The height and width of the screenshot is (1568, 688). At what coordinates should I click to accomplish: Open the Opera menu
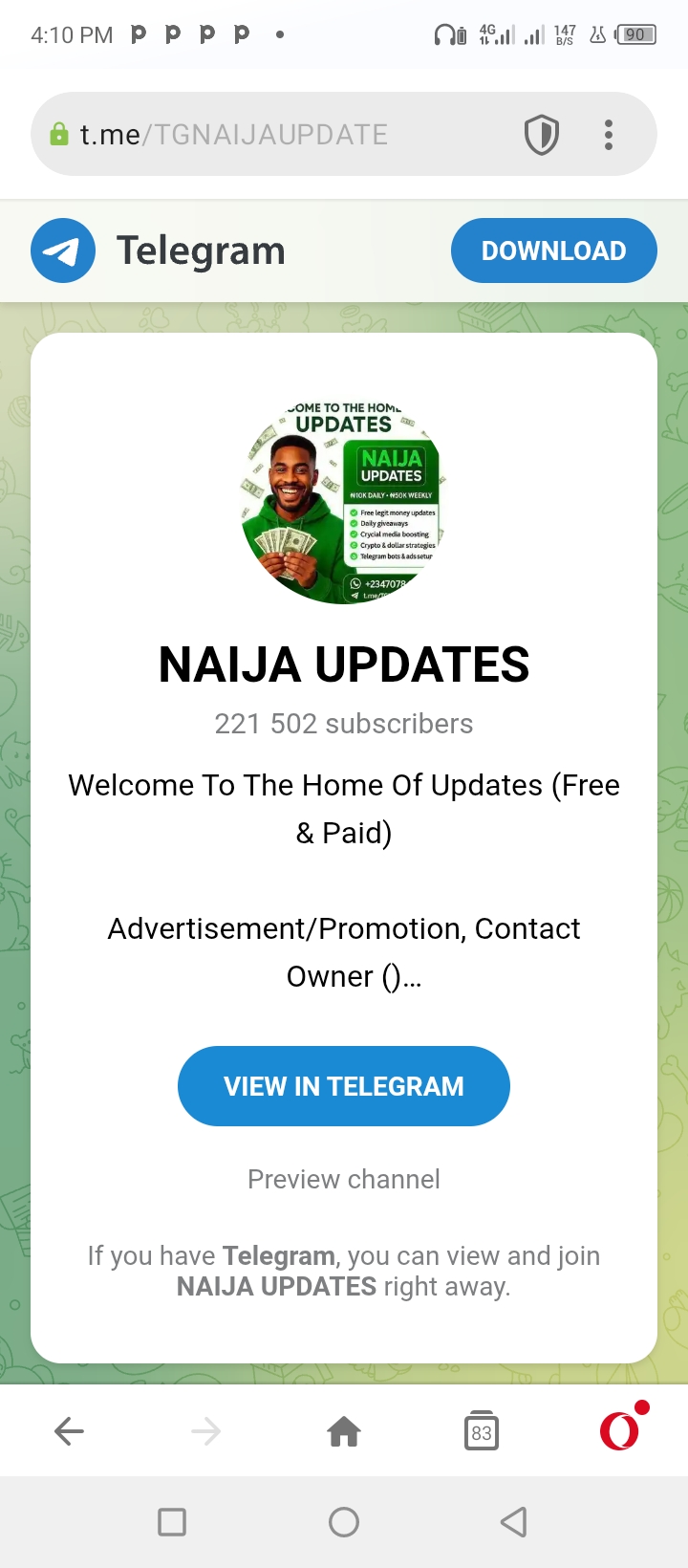tap(619, 1431)
